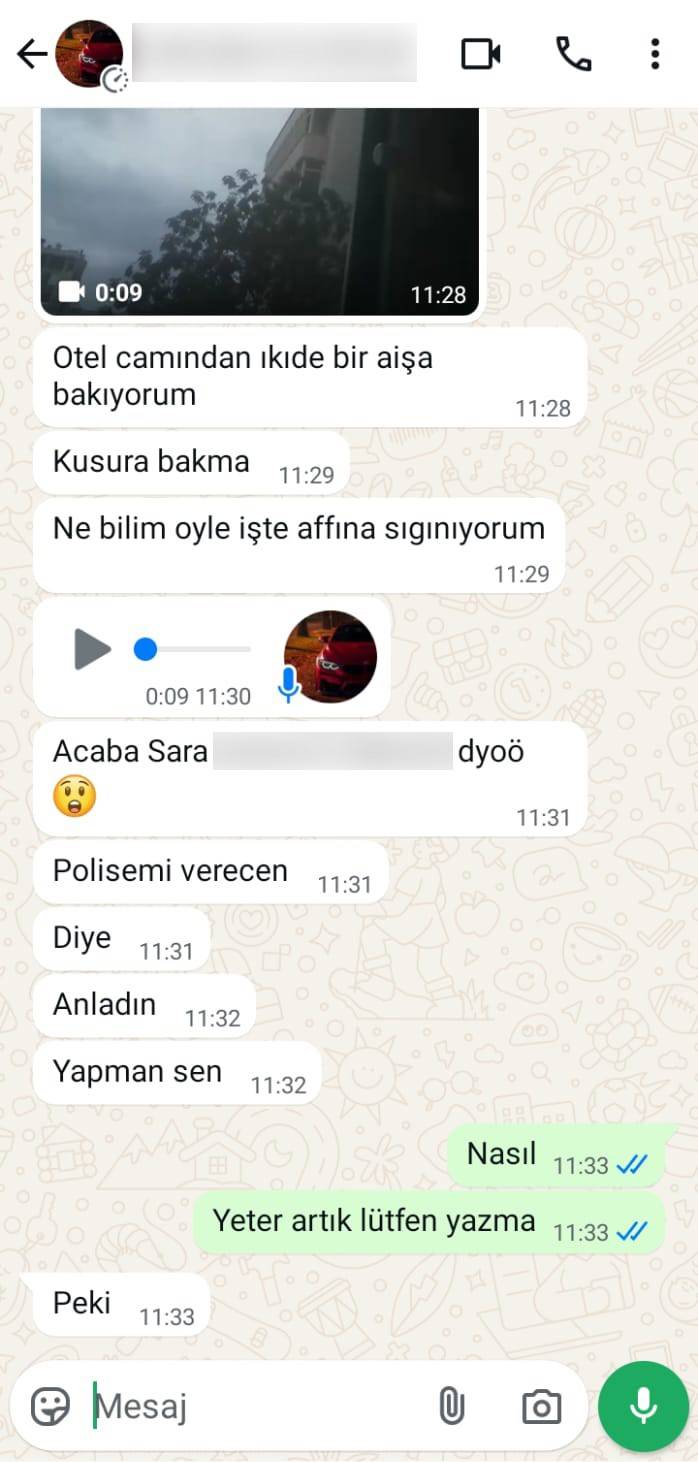The height and width of the screenshot is (1462, 698).
Task: Open the camera to take a photo
Action: [x=541, y=1407]
